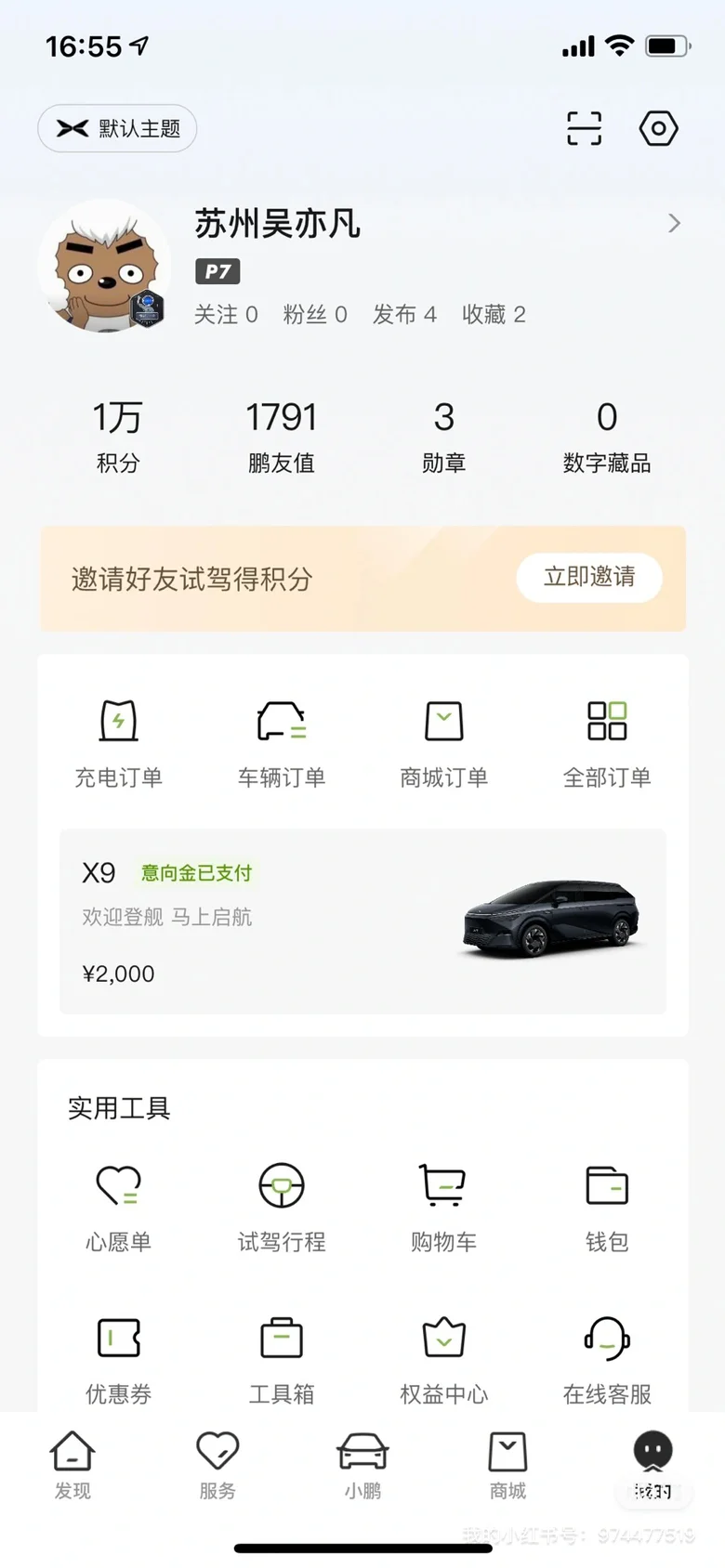Open the 积分 points balance
This screenshot has width=725, height=1568.
(x=118, y=437)
